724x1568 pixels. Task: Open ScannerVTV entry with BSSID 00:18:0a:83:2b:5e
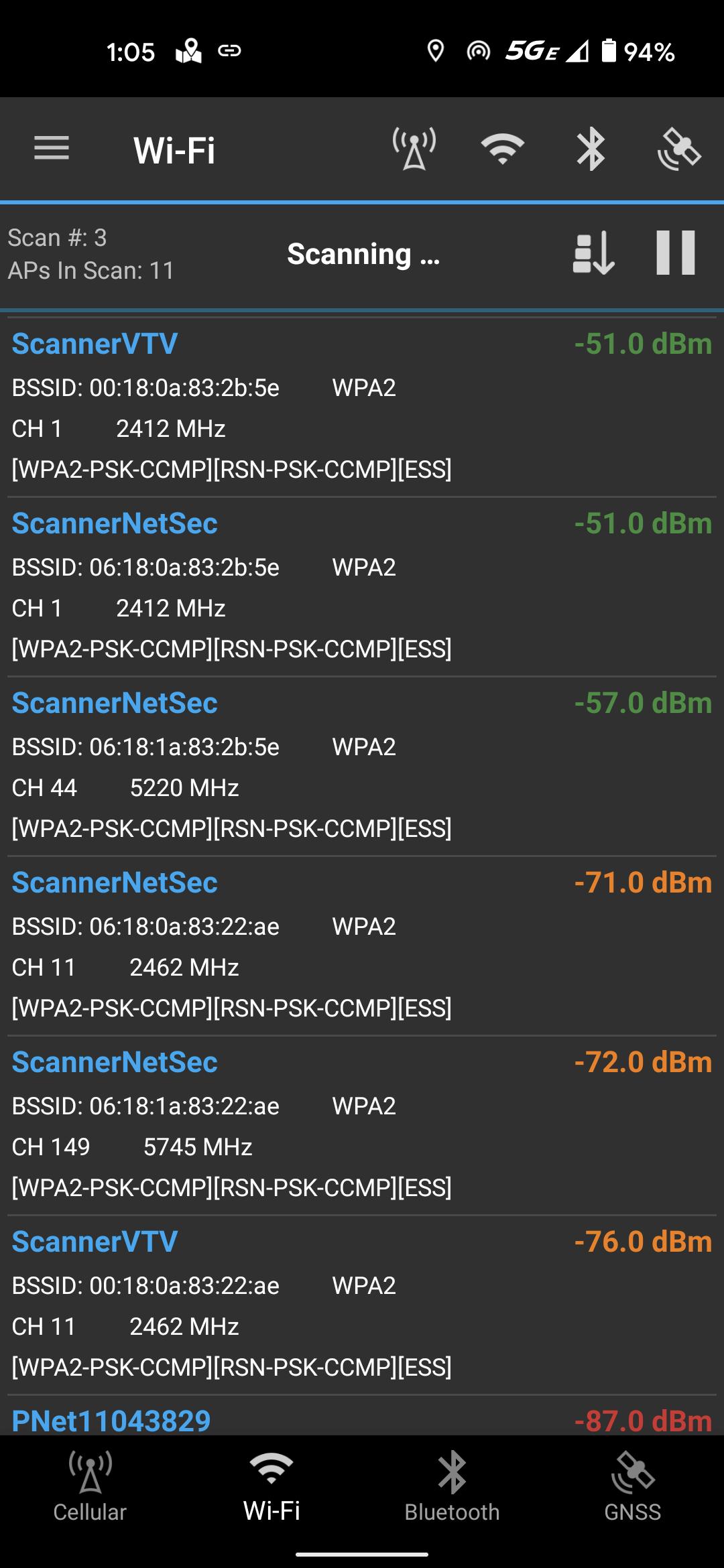point(362,407)
